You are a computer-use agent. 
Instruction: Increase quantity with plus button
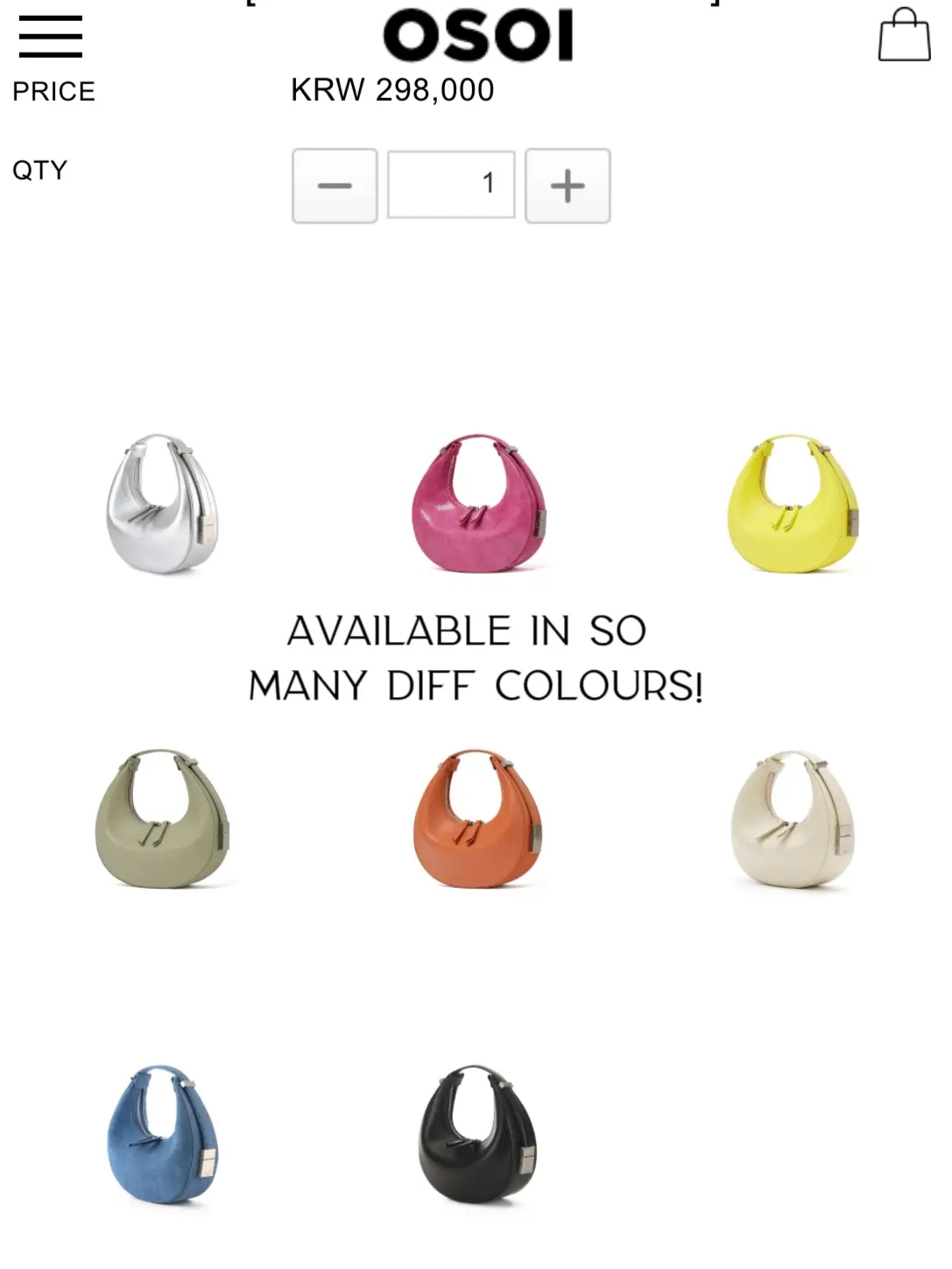(567, 186)
